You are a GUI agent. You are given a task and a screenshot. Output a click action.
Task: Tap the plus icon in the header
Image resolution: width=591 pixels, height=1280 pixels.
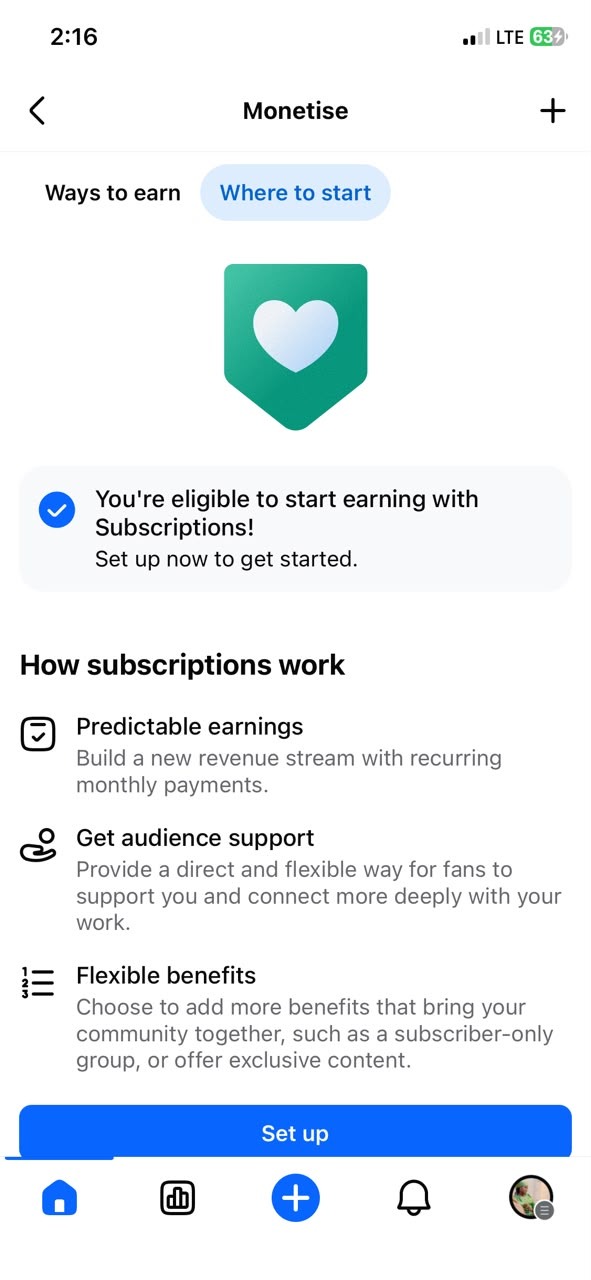(x=552, y=110)
